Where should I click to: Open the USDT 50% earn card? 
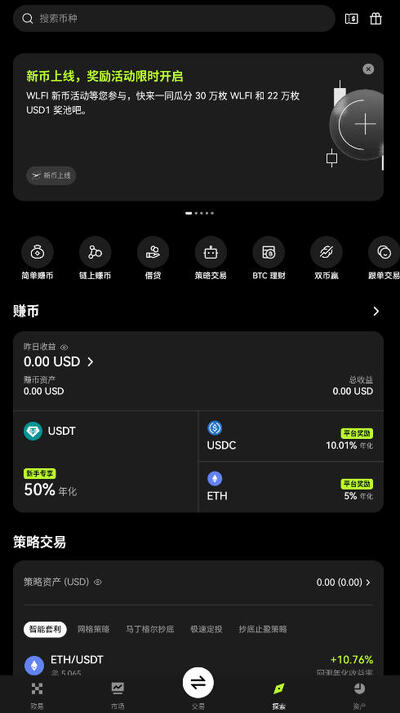tap(105, 462)
